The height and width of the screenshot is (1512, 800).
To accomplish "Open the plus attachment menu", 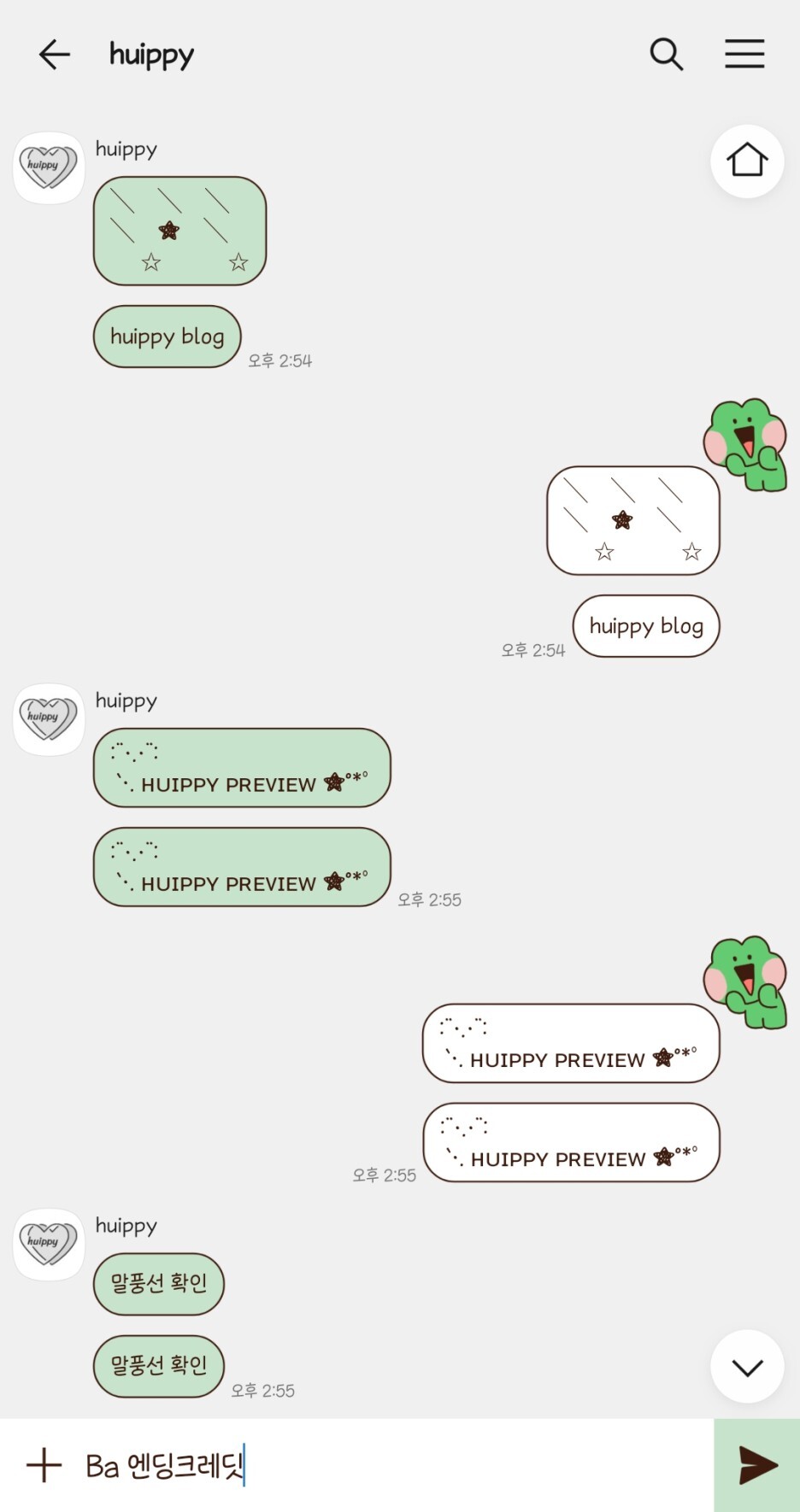I will click(x=44, y=1465).
